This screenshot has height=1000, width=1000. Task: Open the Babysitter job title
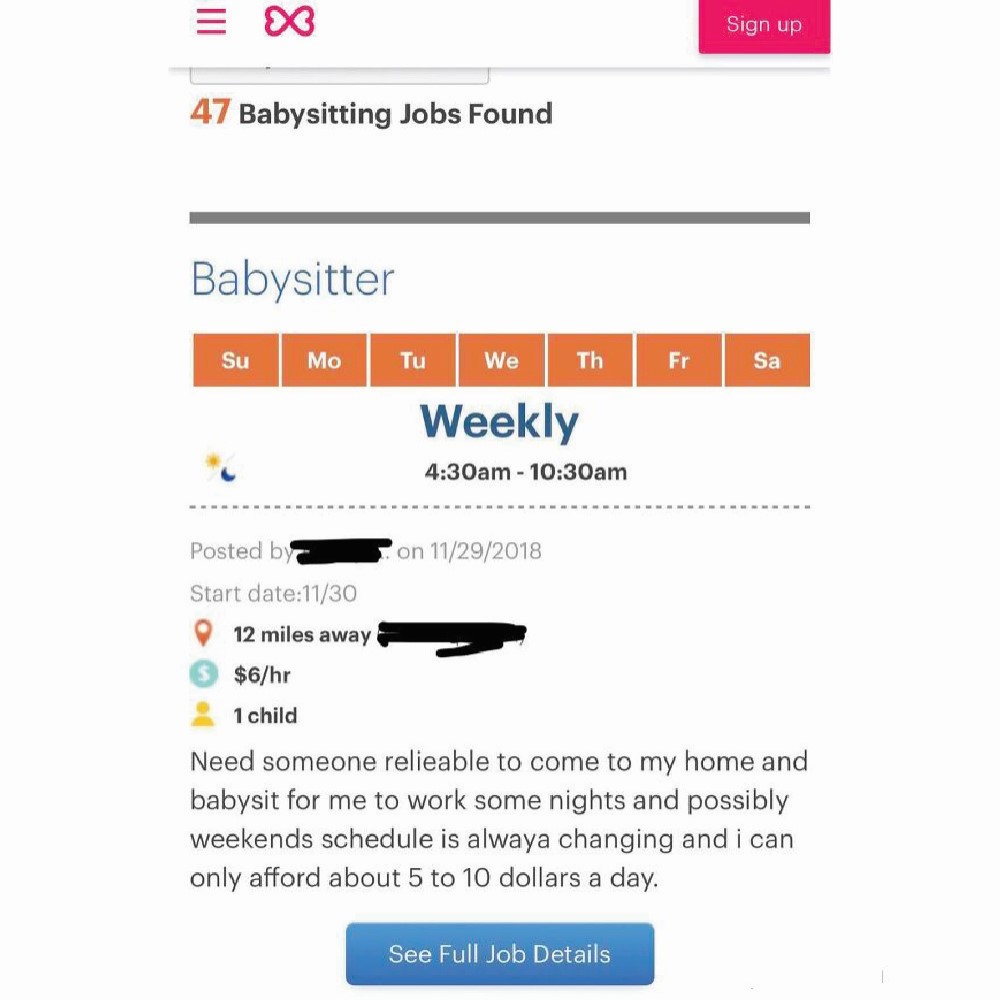(293, 279)
